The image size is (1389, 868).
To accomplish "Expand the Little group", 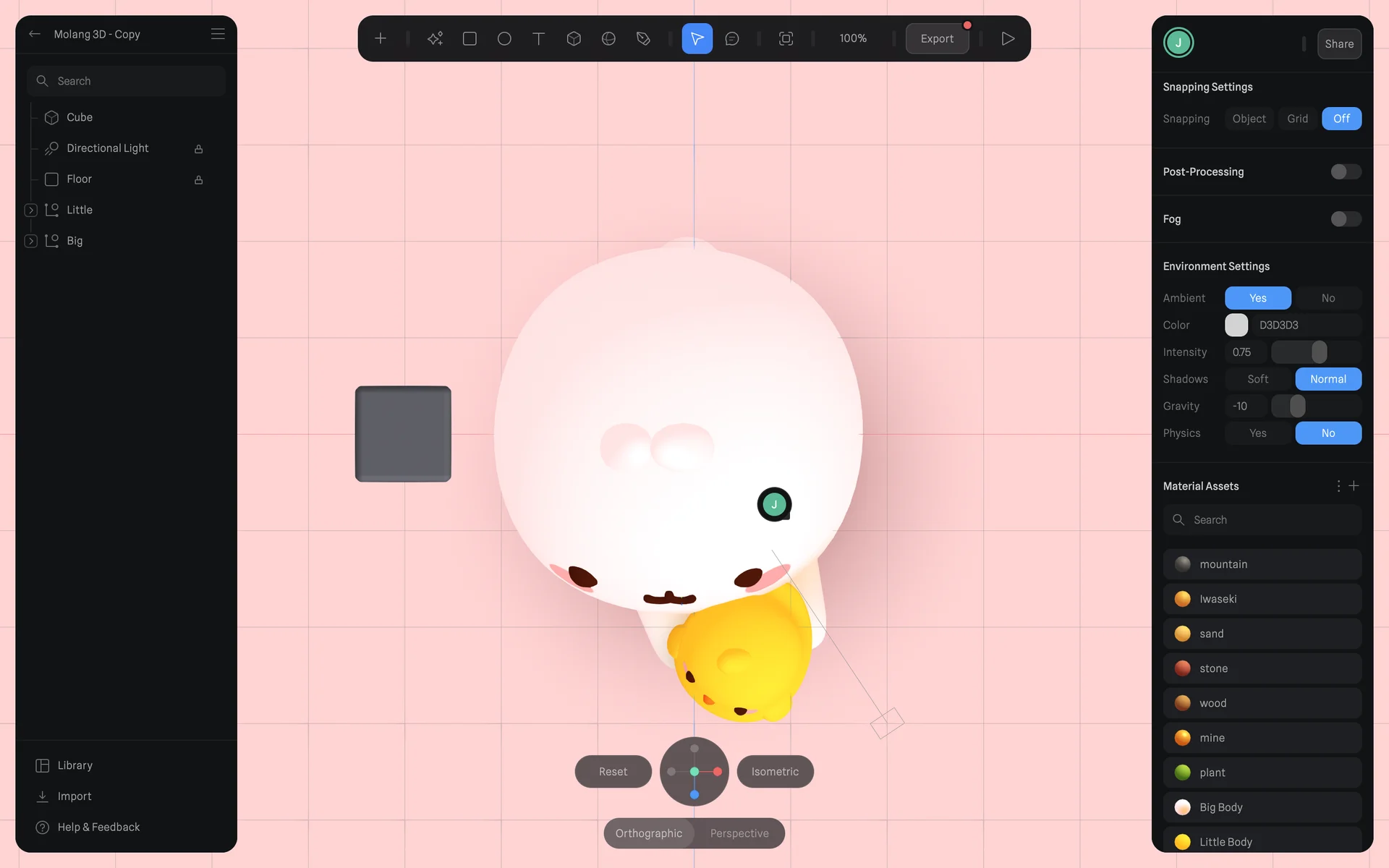I will (x=30, y=210).
